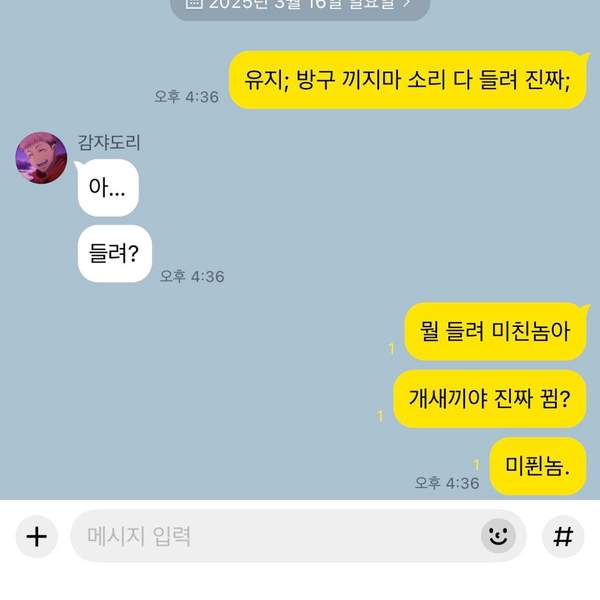View 감쟈도리's profile picture

pos(41,158)
